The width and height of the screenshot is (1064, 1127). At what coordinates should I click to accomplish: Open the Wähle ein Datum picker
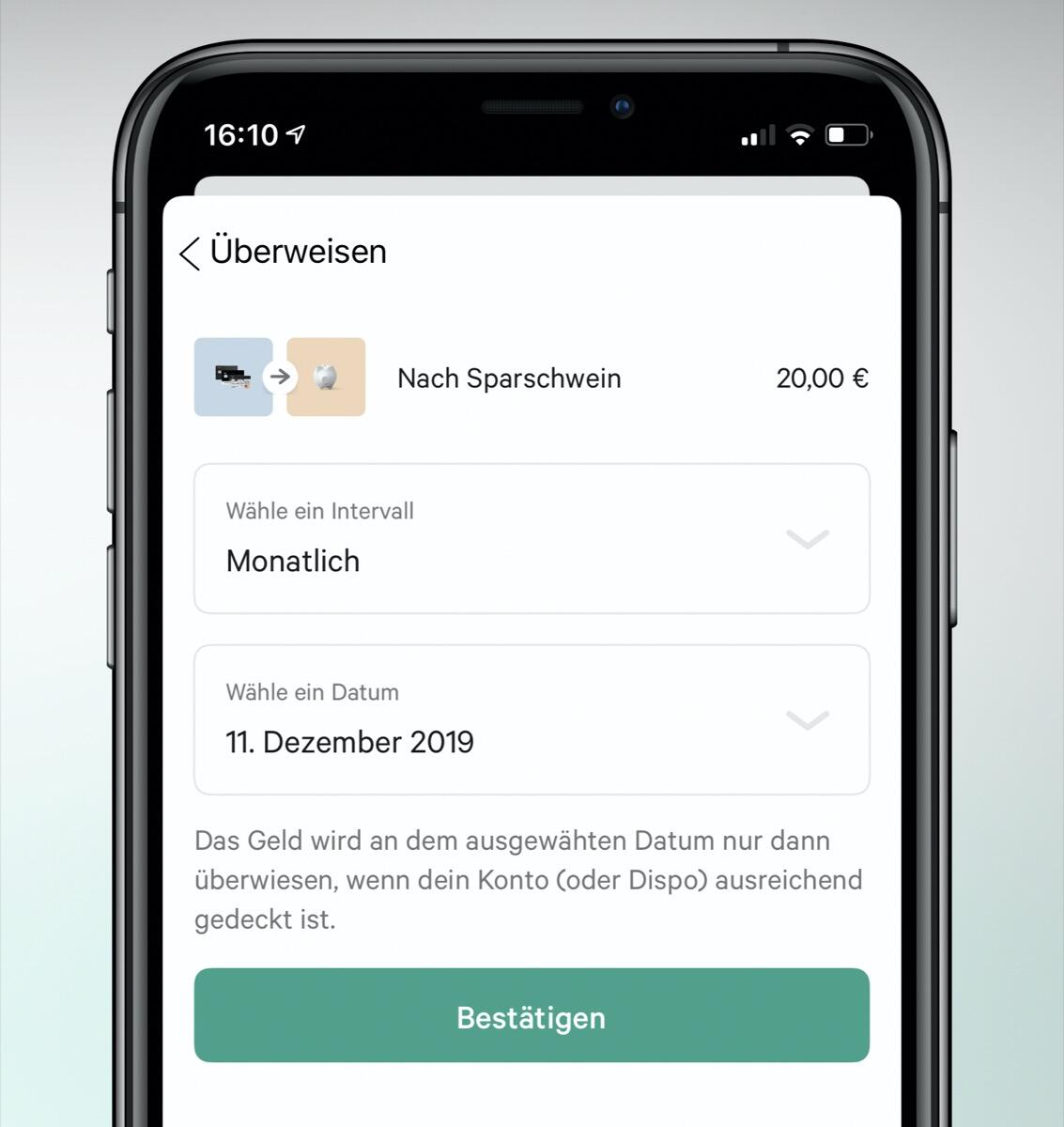point(532,719)
